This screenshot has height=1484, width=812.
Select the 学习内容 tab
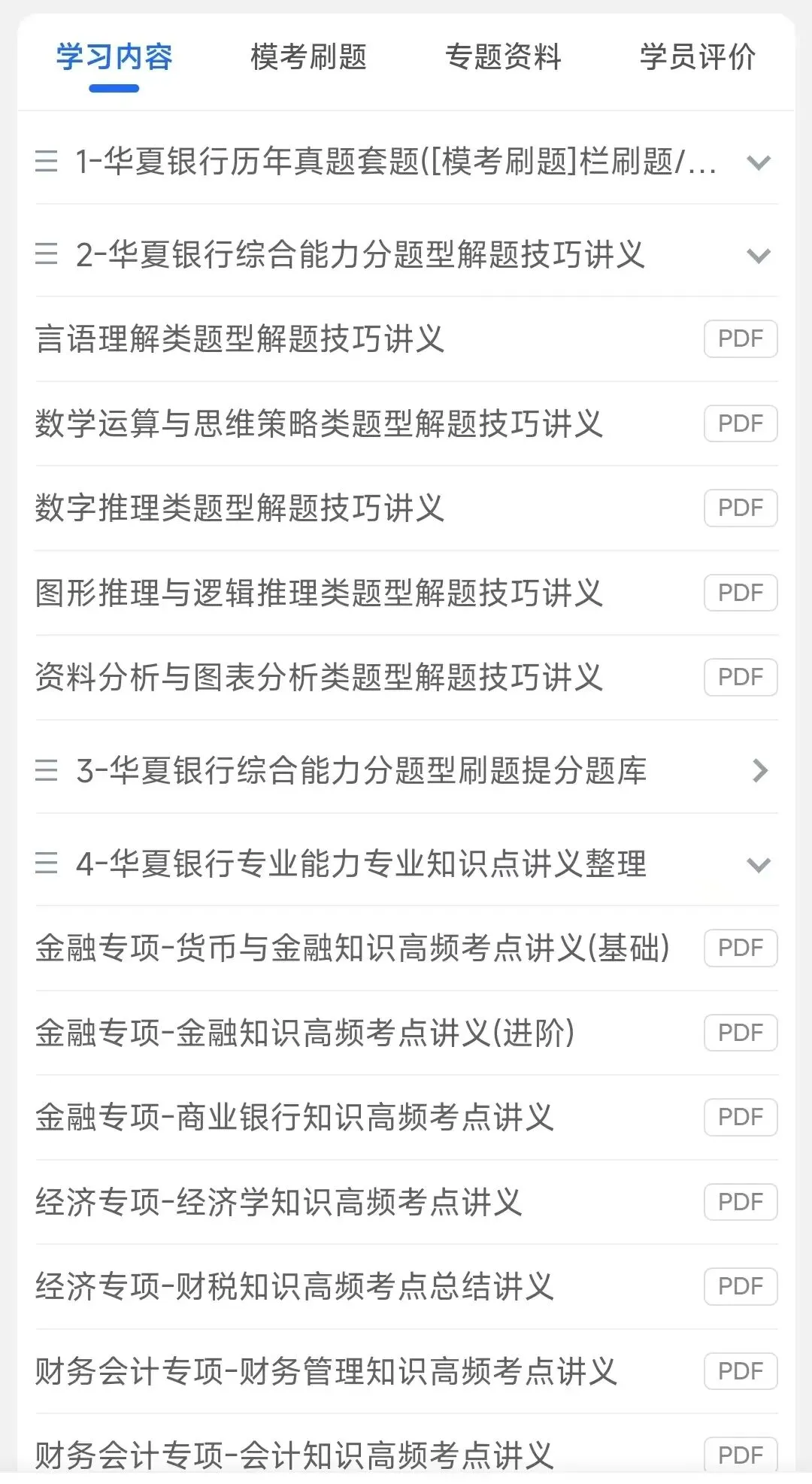(114, 57)
